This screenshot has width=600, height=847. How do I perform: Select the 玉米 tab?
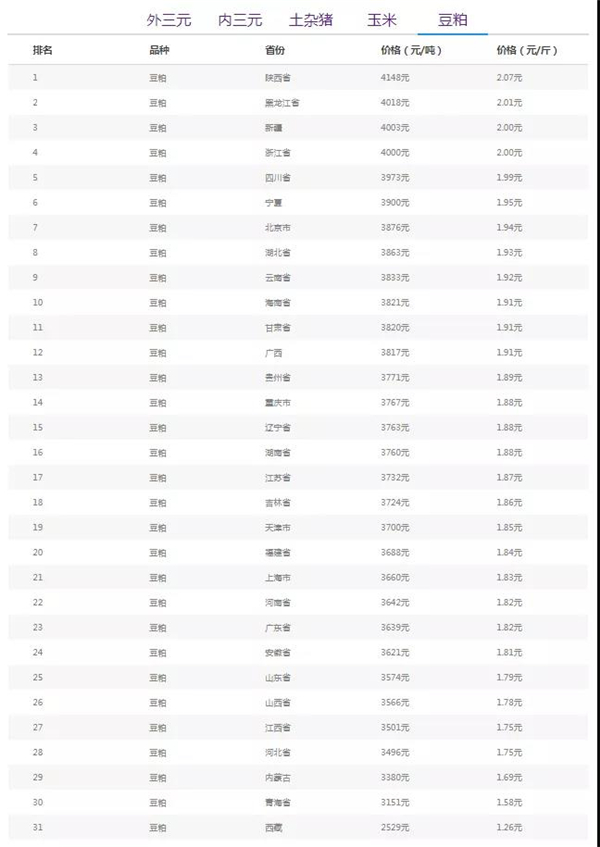[x=381, y=19]
